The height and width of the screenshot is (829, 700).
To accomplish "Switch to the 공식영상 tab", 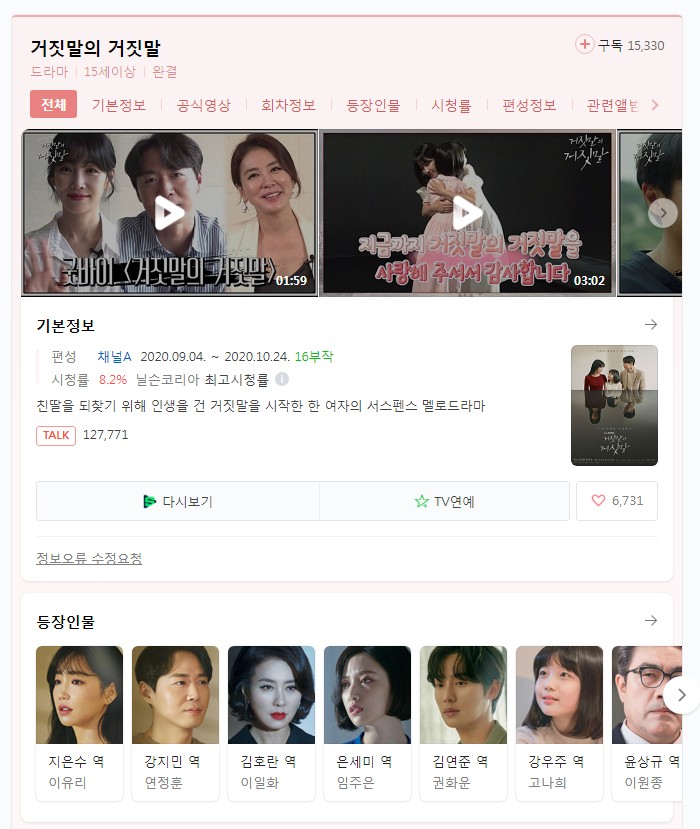I will pos(204,105).
